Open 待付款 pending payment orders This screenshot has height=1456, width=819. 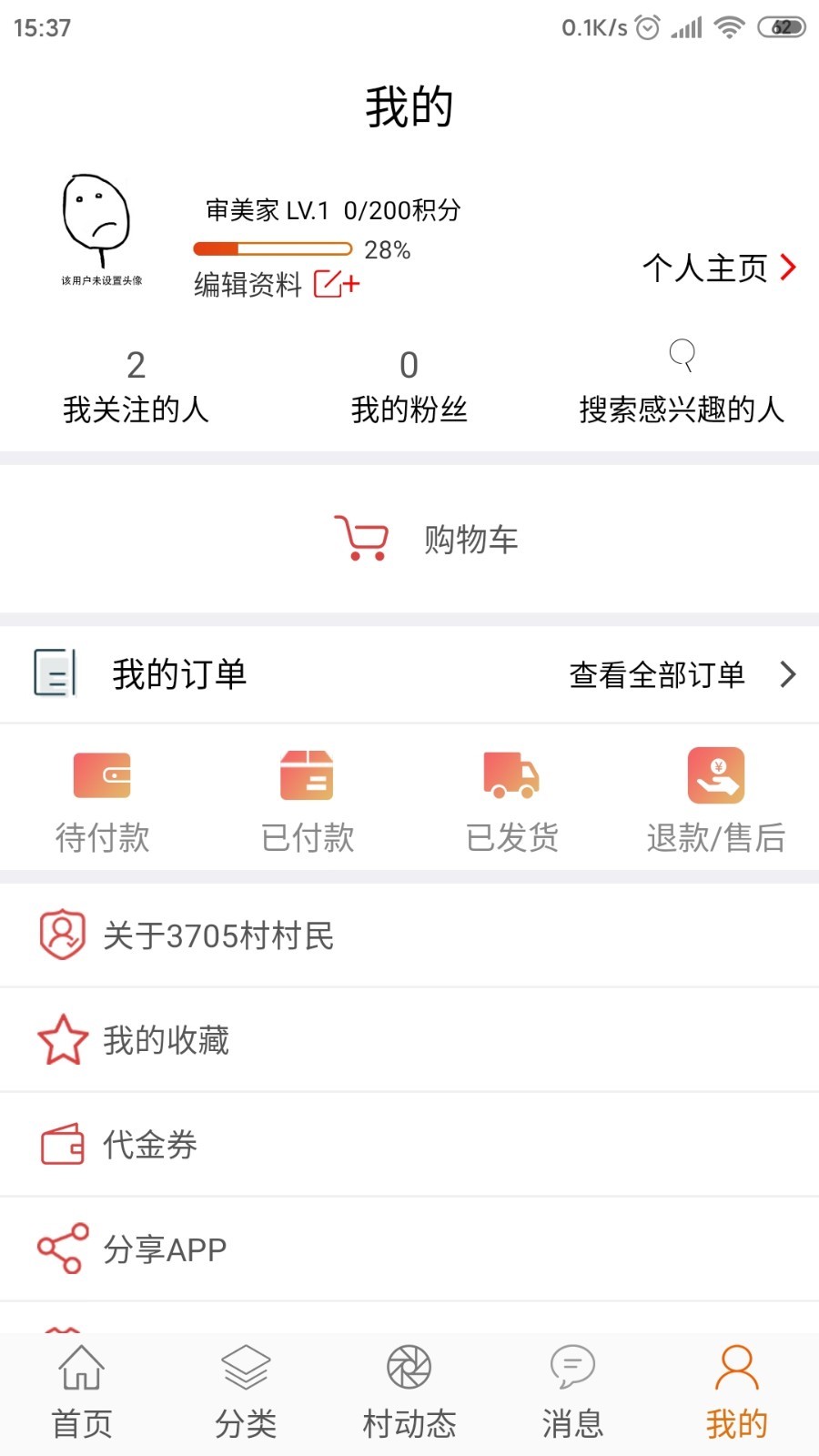coord(102,801)
